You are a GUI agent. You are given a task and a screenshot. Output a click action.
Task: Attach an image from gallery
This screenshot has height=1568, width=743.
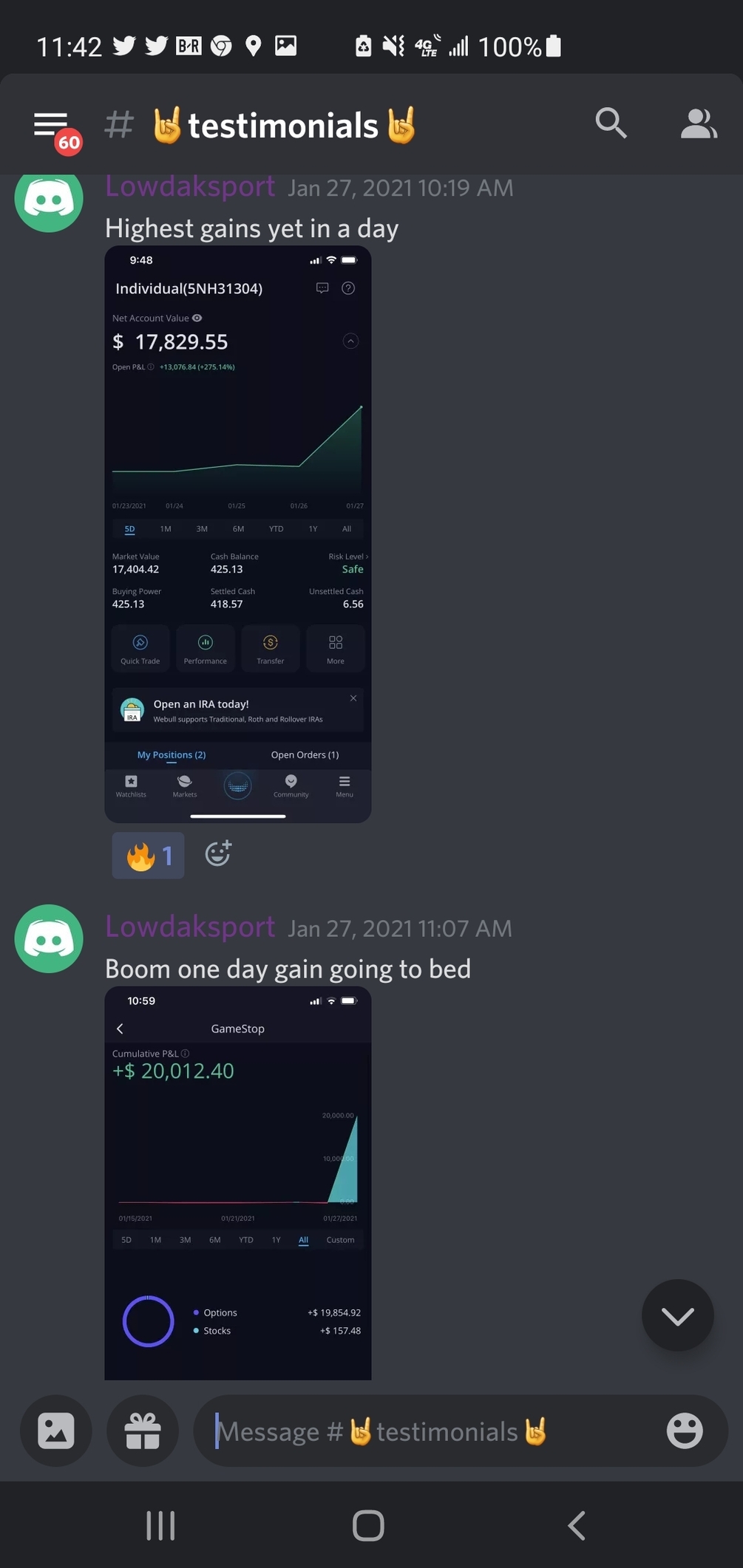point(56,1431)
